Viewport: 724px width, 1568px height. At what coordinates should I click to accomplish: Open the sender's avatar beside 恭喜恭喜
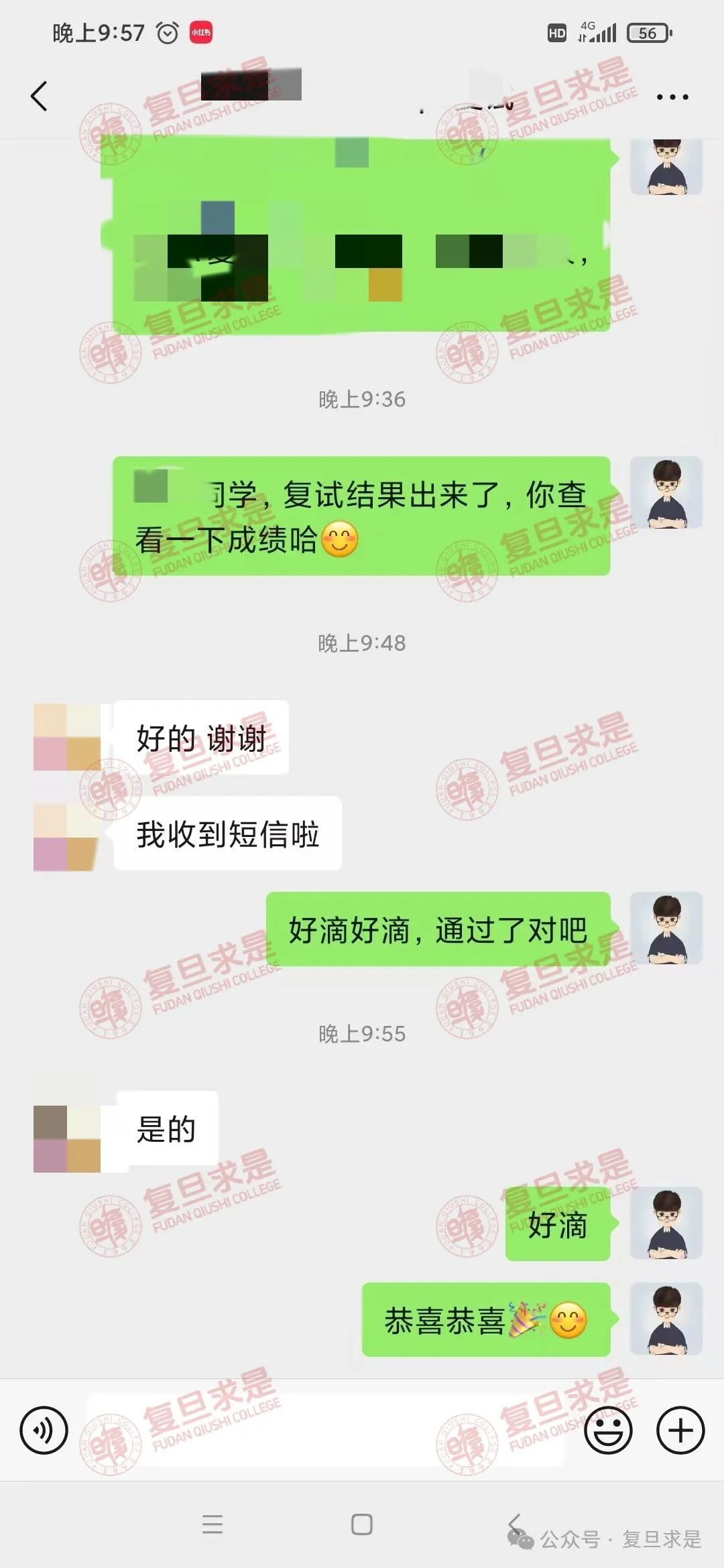[666, 1319]
